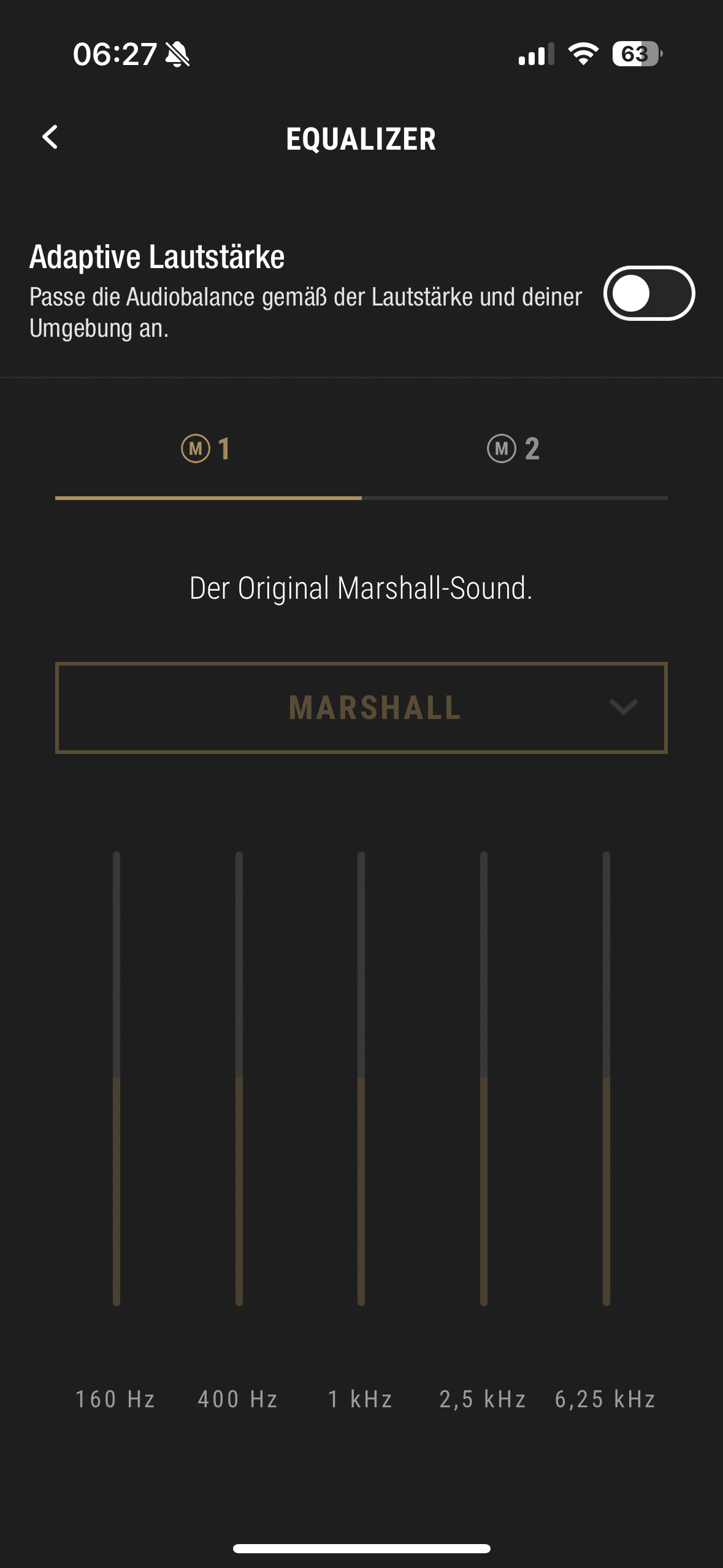Tap the 1 kHz equalizer slider
The image size is (723, 1568).
pyautogui.click(x=361, y=1078)
